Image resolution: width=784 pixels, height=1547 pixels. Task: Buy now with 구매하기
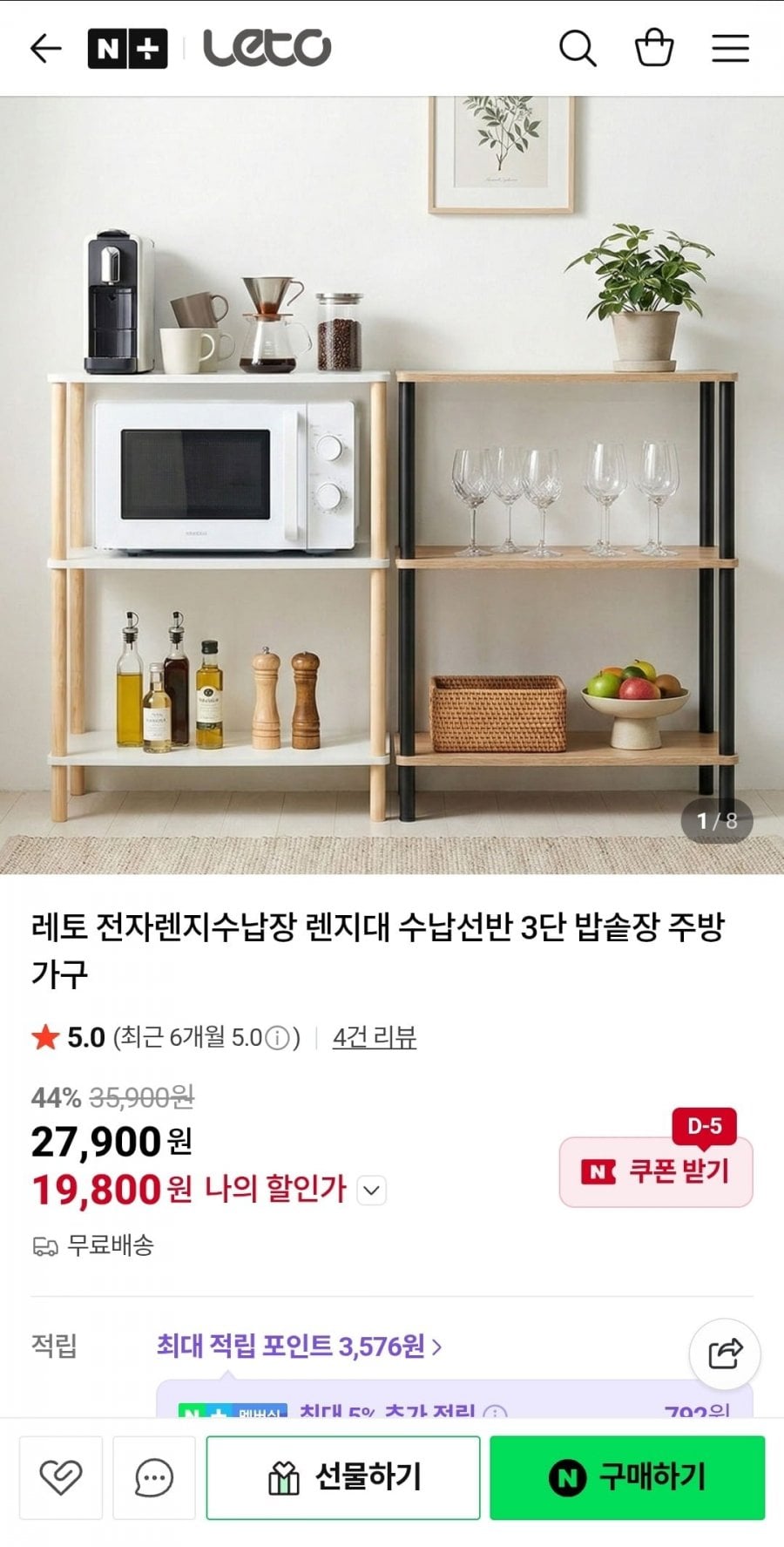[627, 1477]
